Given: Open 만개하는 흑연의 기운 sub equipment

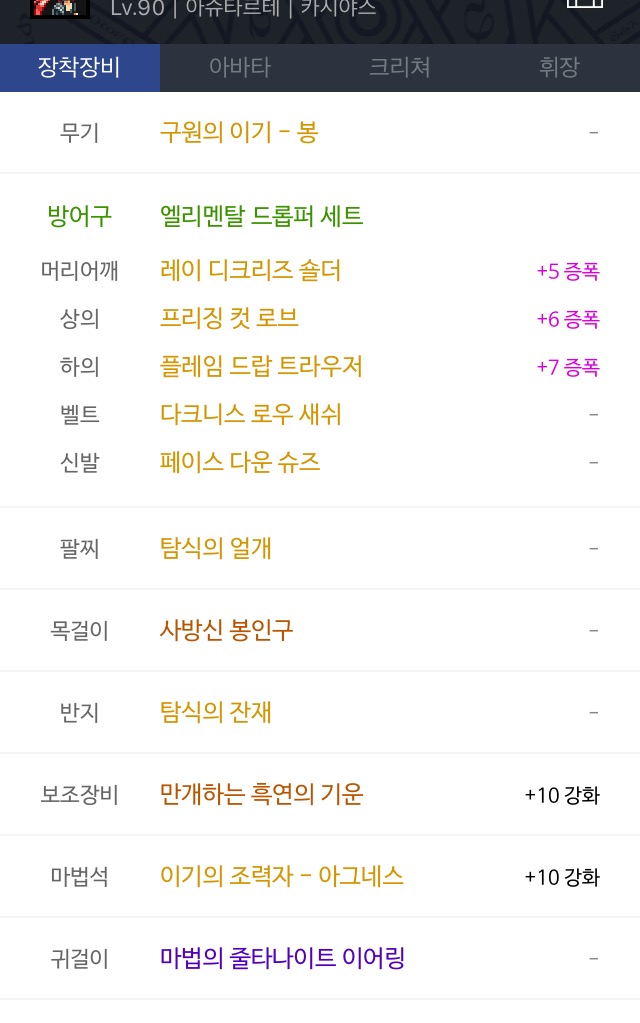Looking at the screenshot, I should pos(261,794).
